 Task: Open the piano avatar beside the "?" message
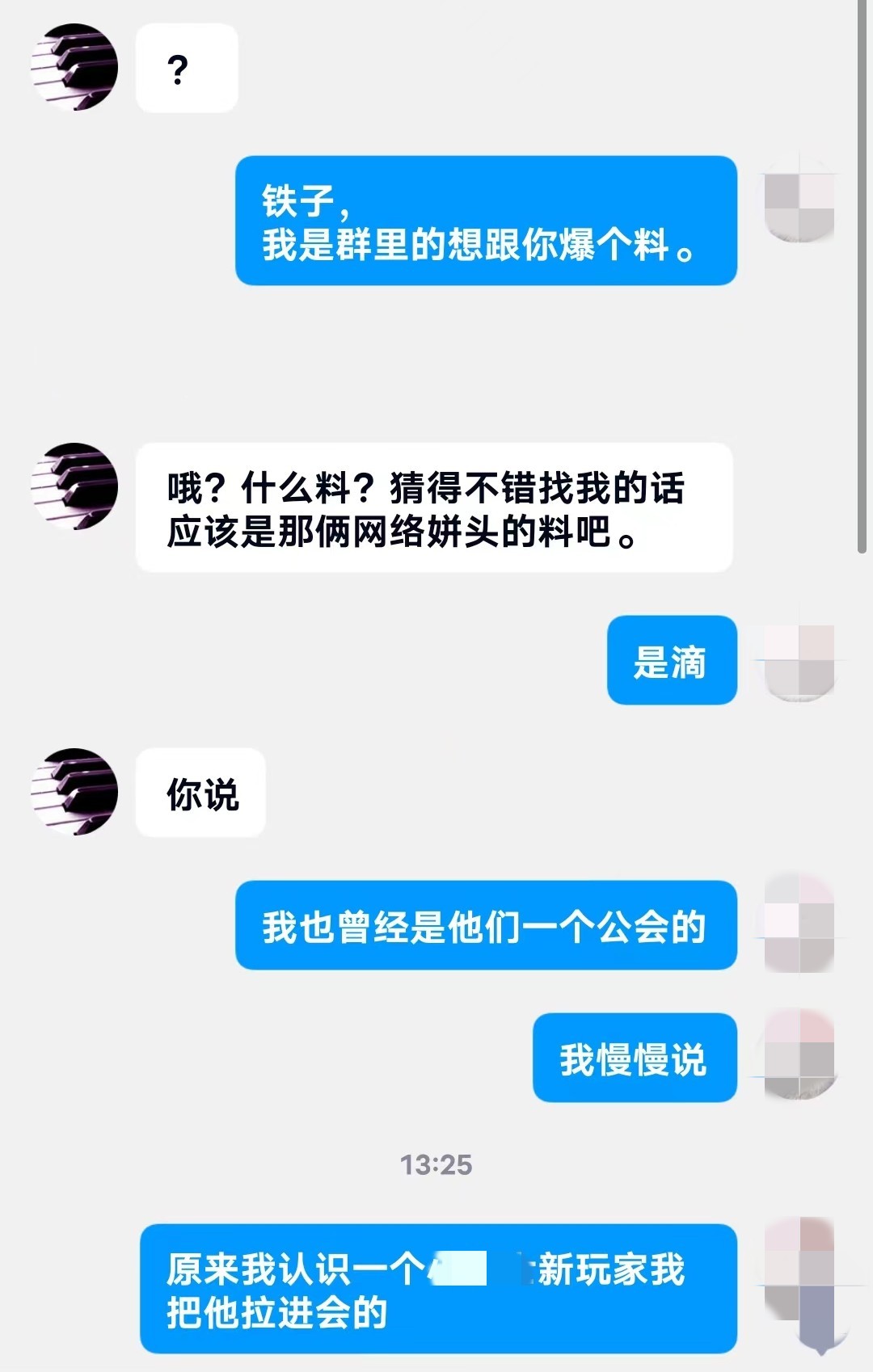tap(73, 65)
